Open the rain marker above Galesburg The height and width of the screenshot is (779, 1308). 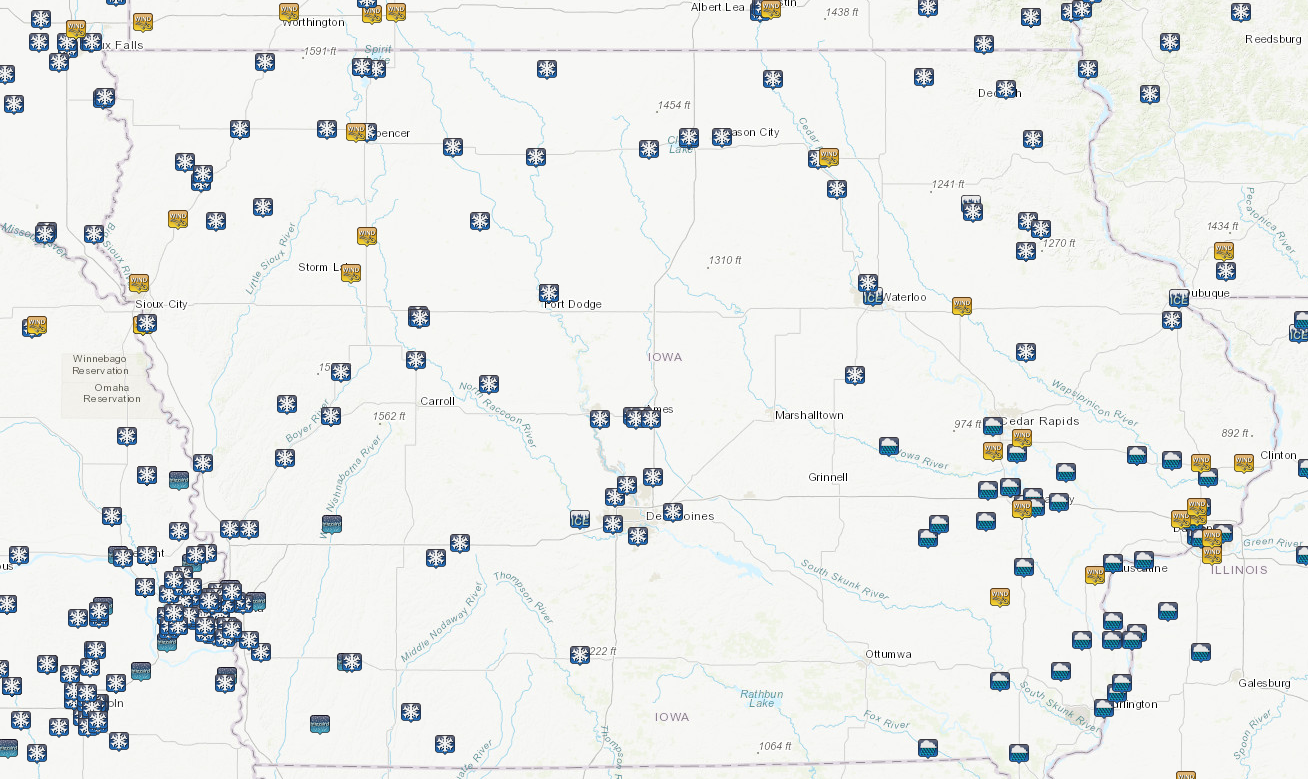point(1201,652)
